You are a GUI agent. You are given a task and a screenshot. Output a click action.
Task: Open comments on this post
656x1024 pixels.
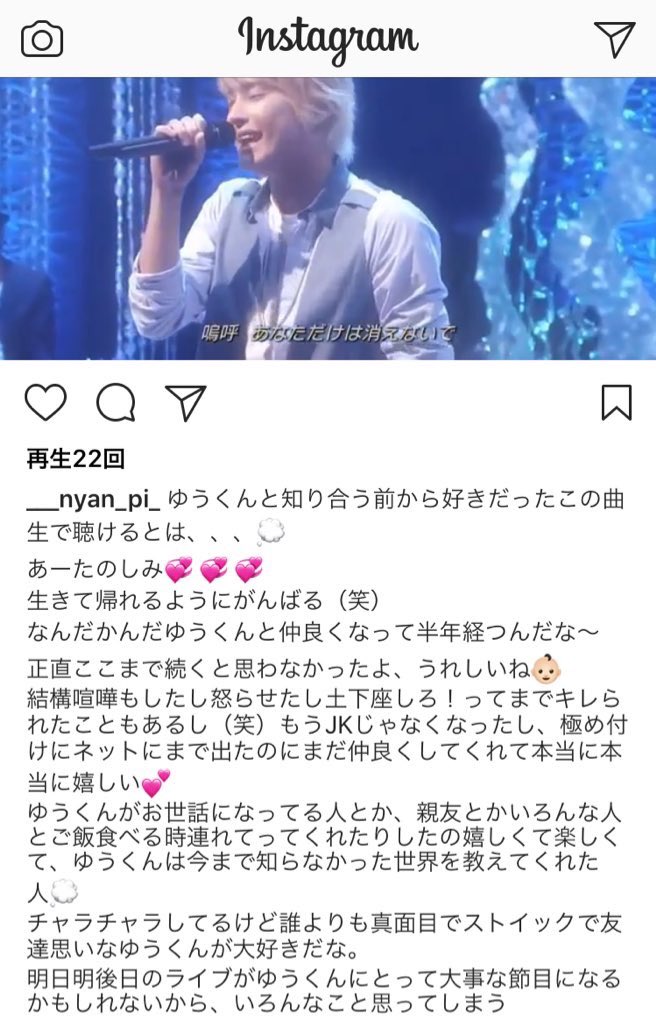115,403
